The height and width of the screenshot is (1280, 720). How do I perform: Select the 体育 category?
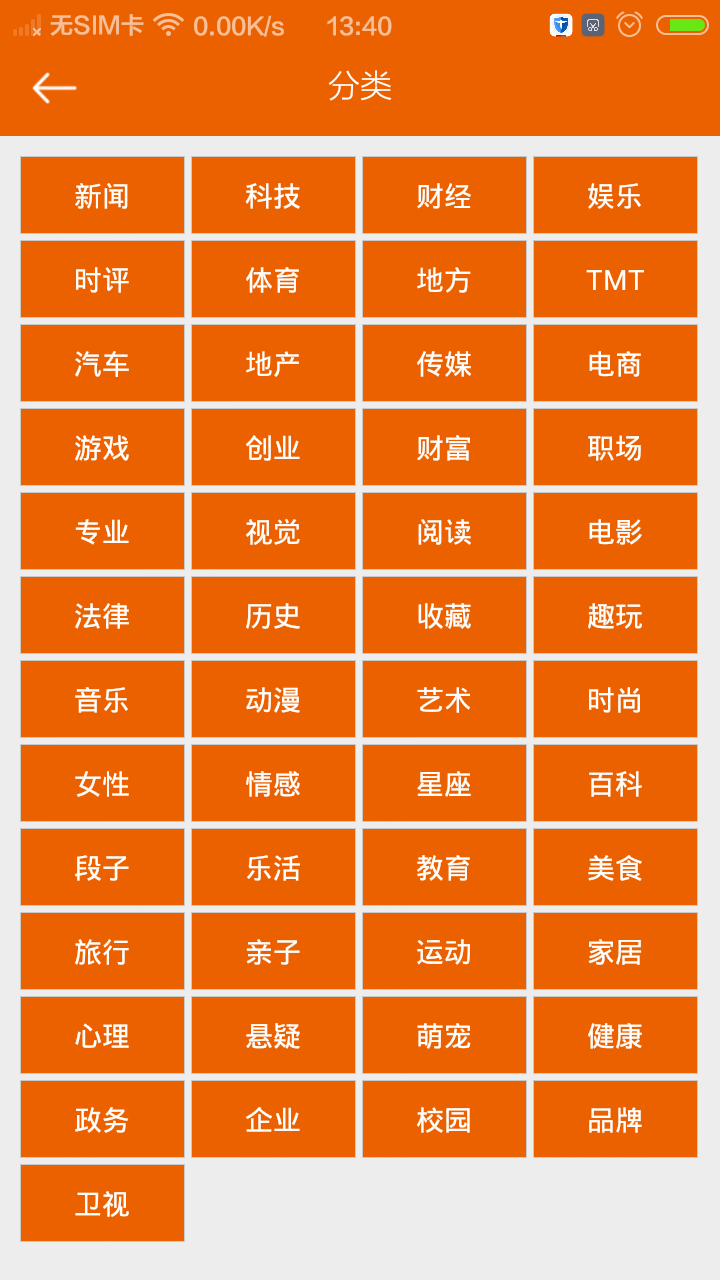coord(272,279)
